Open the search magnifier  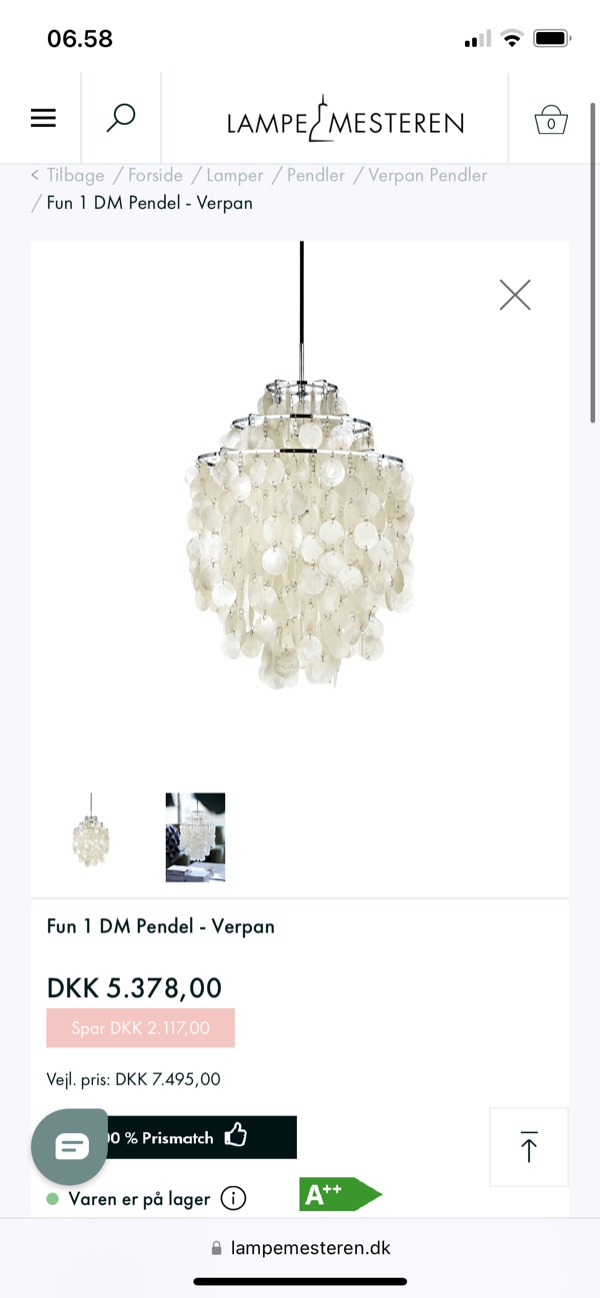pos(121,118)
